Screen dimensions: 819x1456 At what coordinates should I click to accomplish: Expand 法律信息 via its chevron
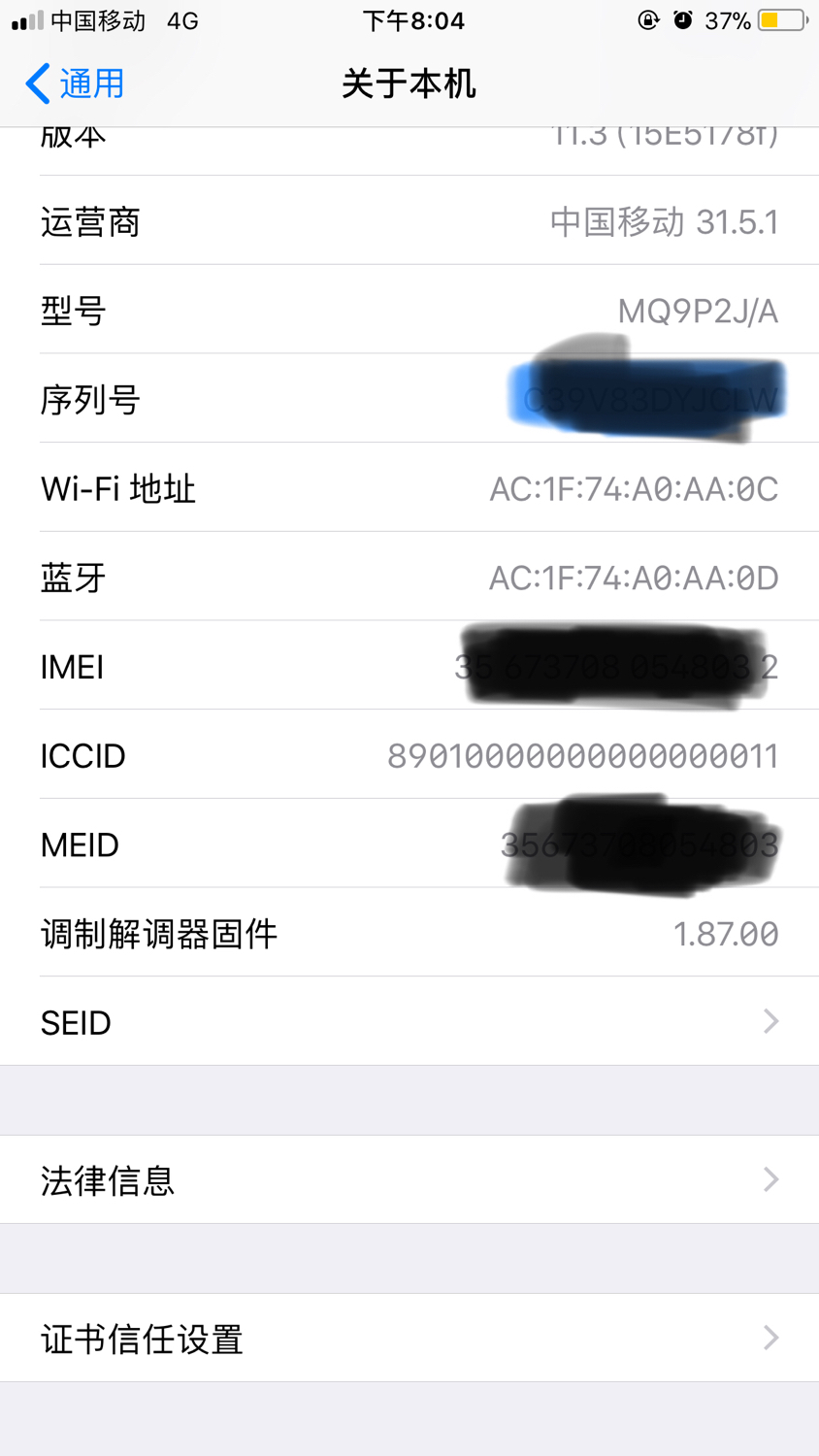point(770,1179)
